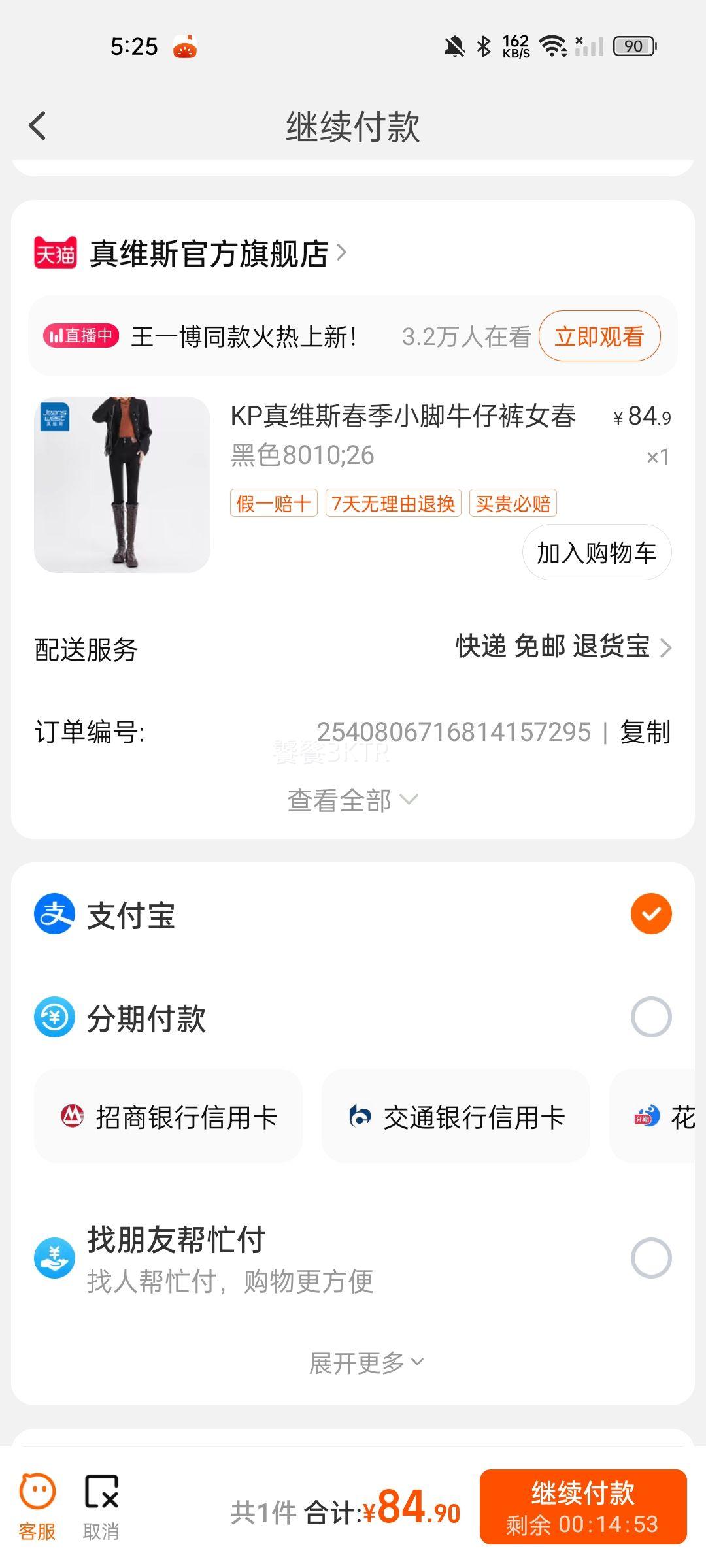
Task: Open 真维斯官方旗舰店 store page
Action: (209, 253)
